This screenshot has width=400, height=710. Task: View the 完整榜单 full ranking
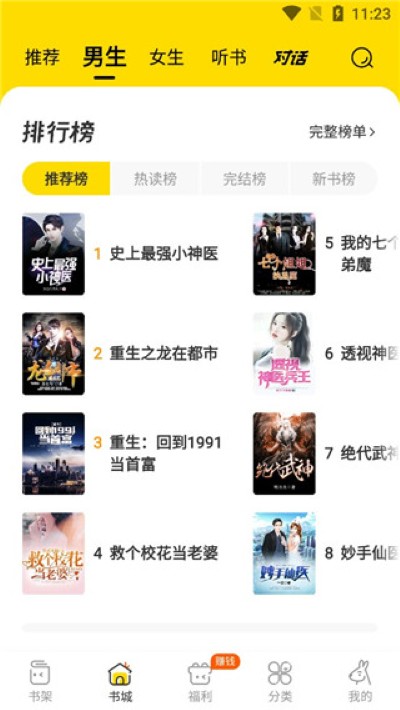click(x=342, y=132)
